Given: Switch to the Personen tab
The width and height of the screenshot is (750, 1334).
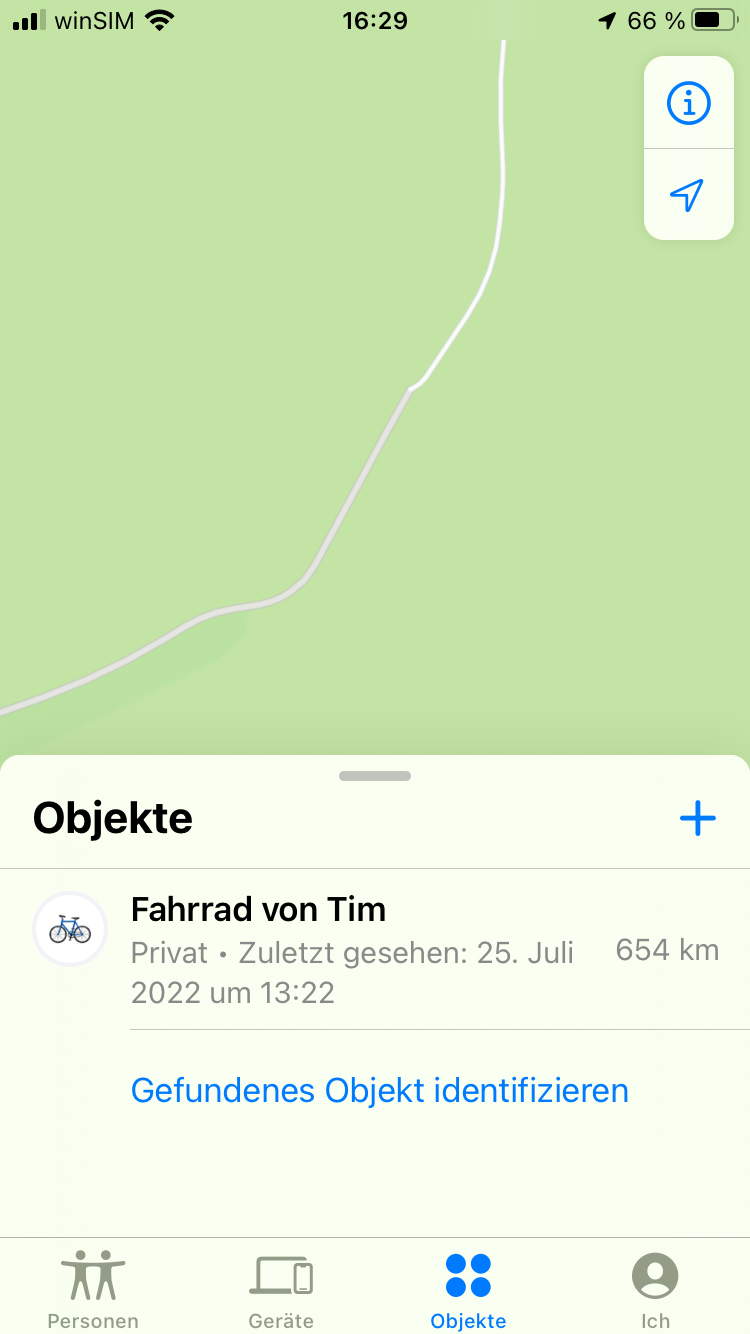Looking at the screenshot, I should click(93, 1288).
